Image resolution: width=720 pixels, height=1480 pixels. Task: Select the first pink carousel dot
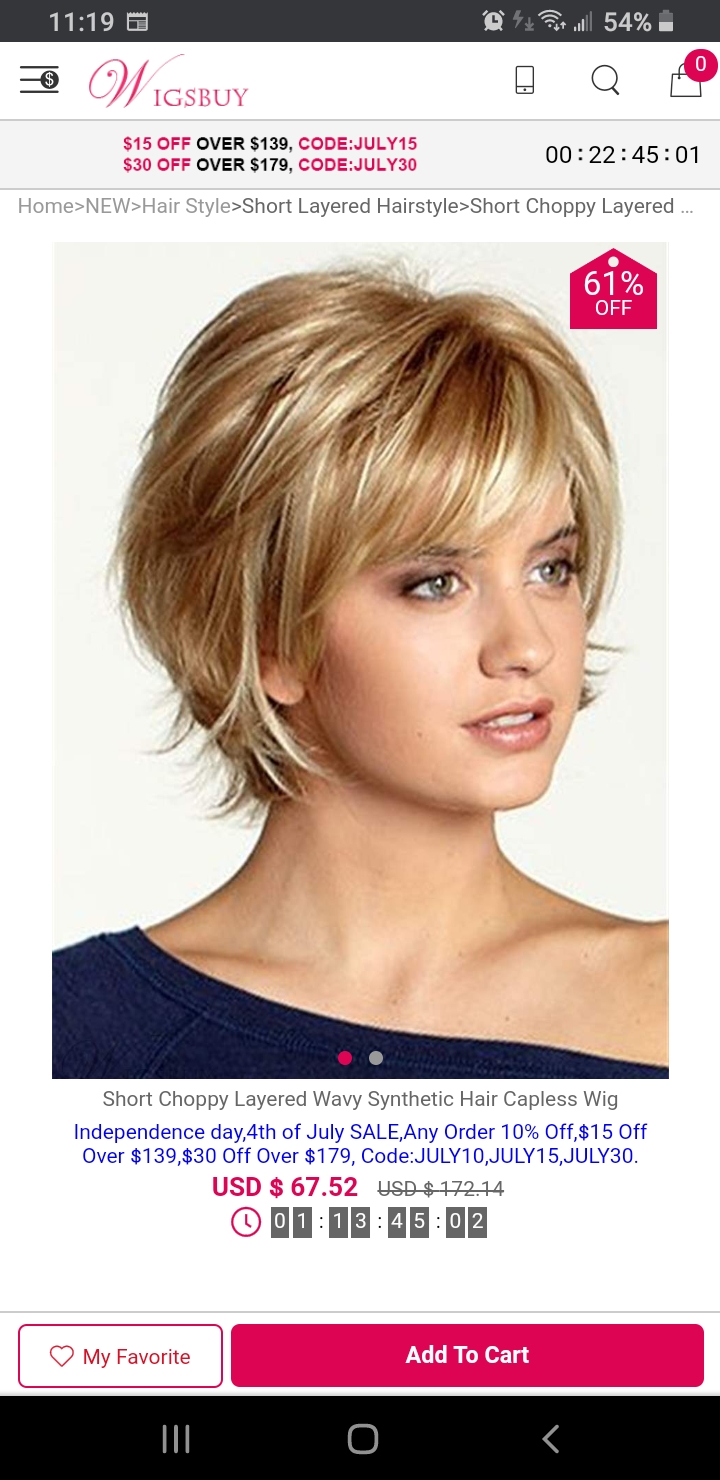click(345, 1057)
